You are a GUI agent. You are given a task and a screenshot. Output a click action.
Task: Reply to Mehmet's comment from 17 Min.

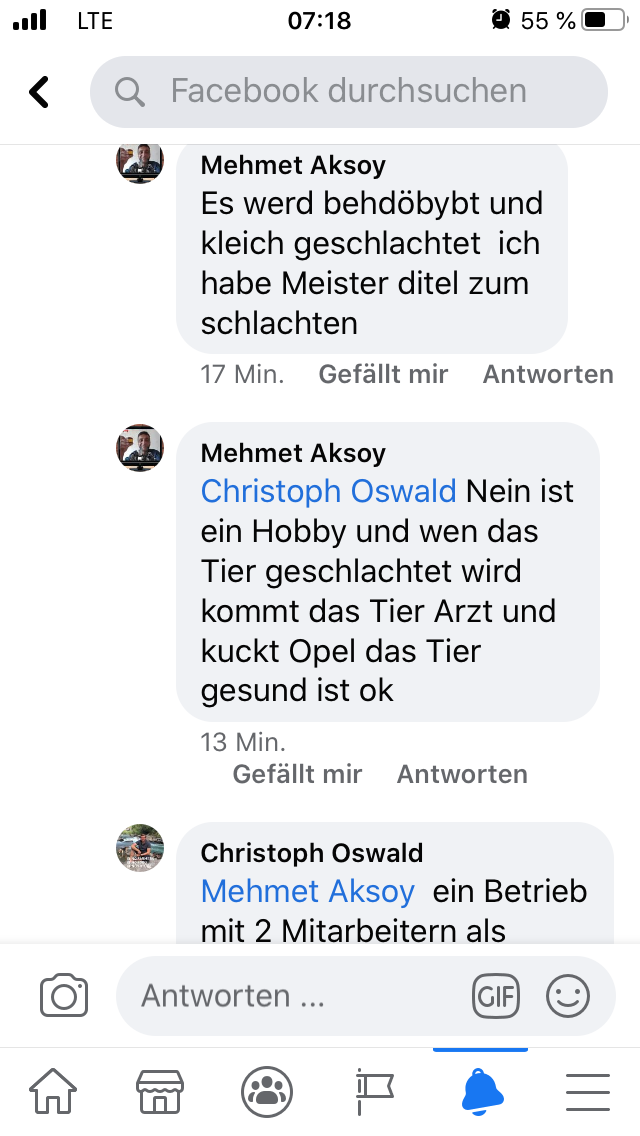coord(548,374)
